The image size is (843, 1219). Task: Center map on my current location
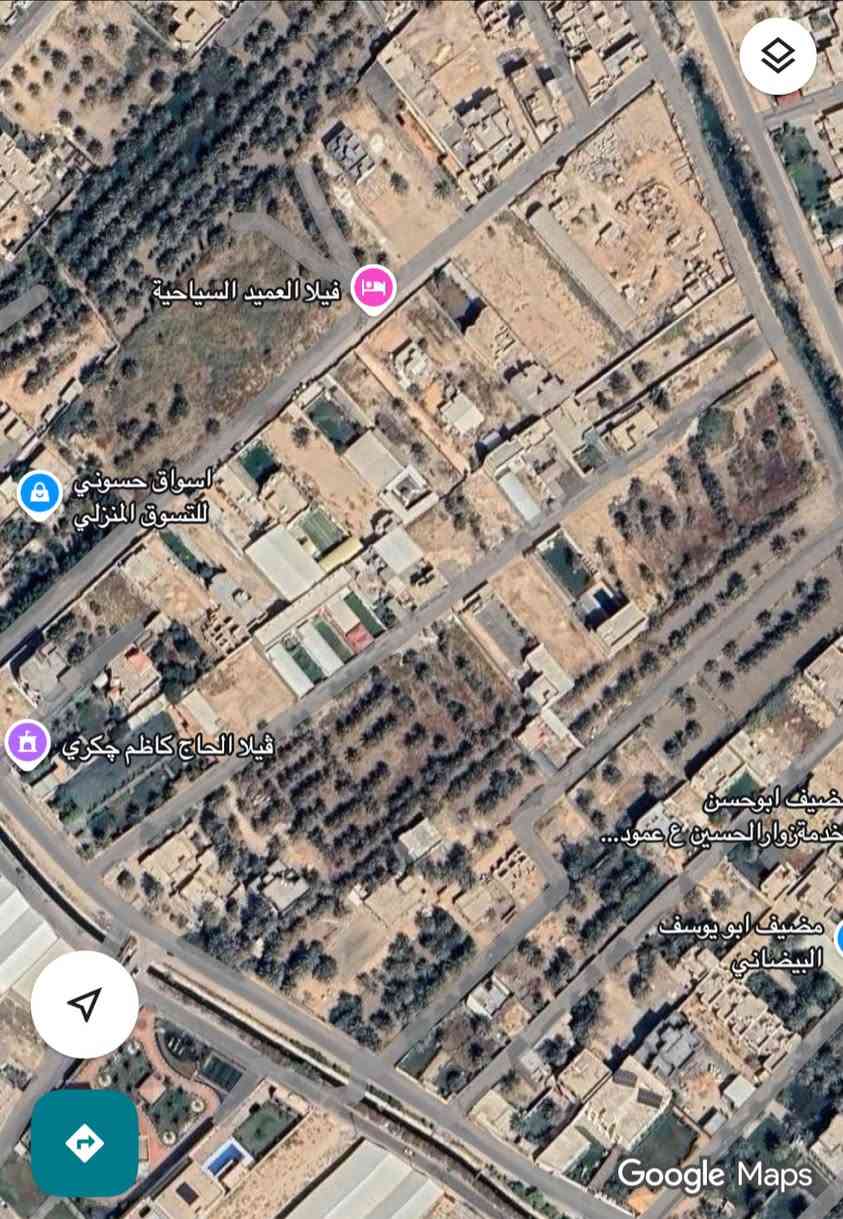click(x=85, y=1004)
